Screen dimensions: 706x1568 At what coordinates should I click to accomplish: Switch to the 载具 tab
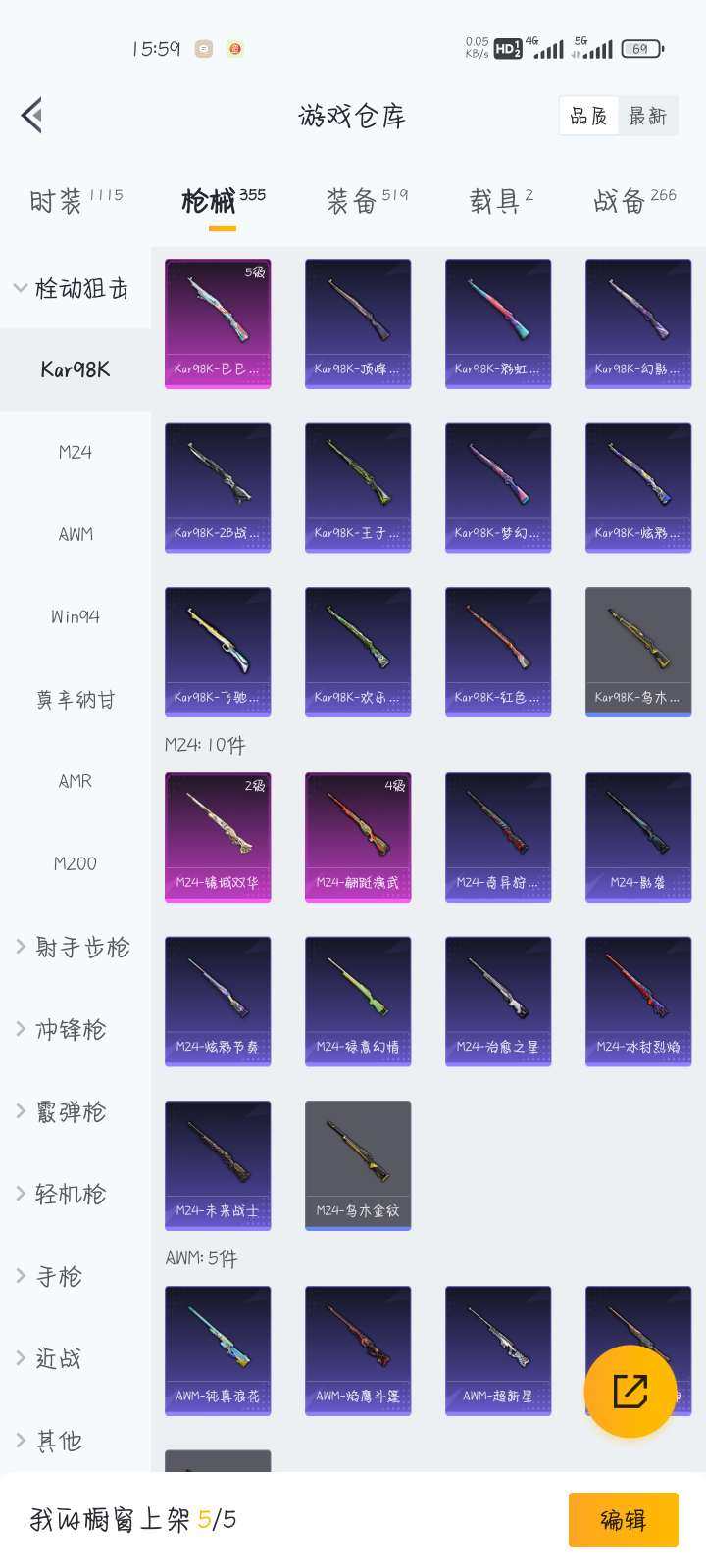click(x=500, y=200)
